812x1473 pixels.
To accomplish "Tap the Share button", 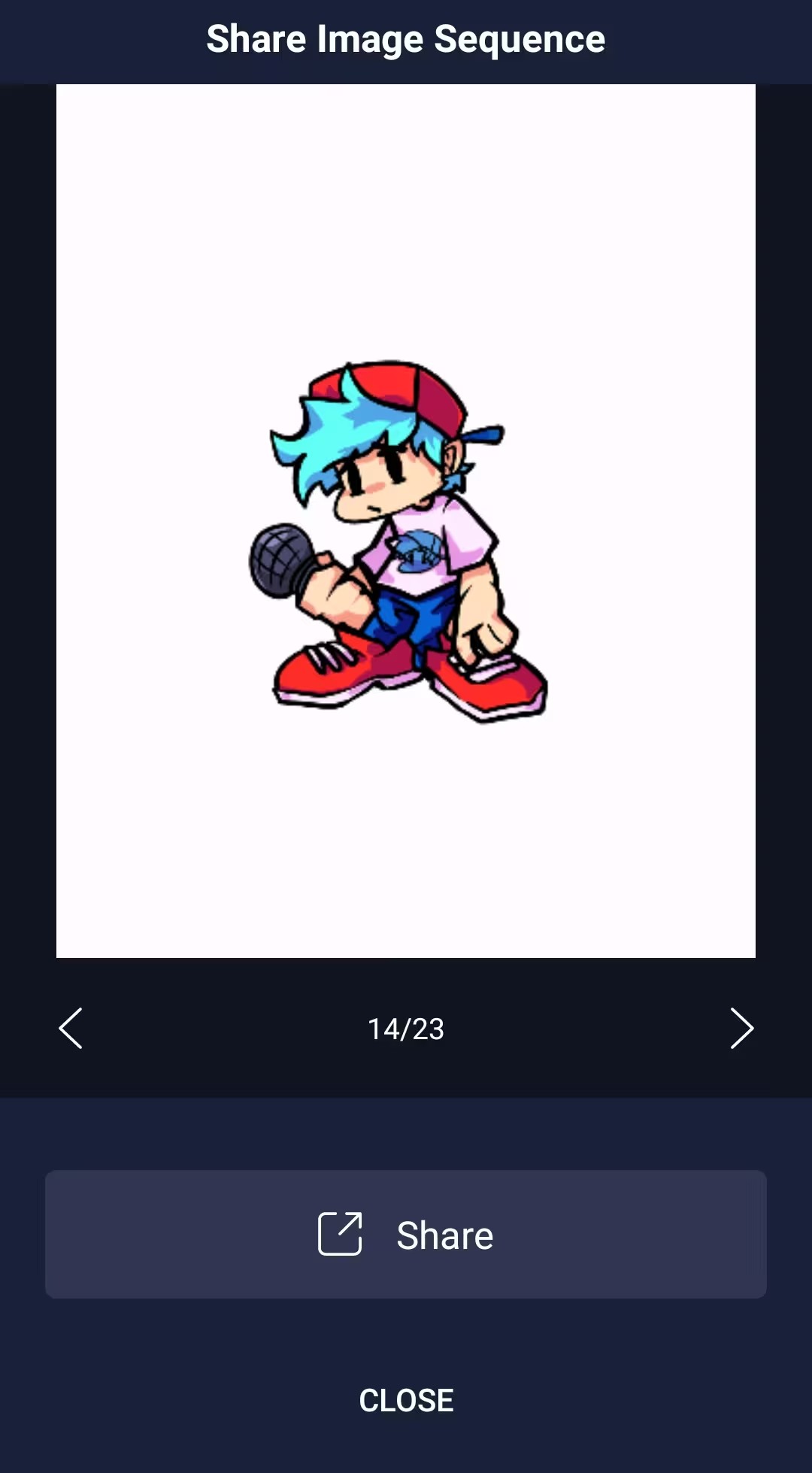I will [406, 1234].
